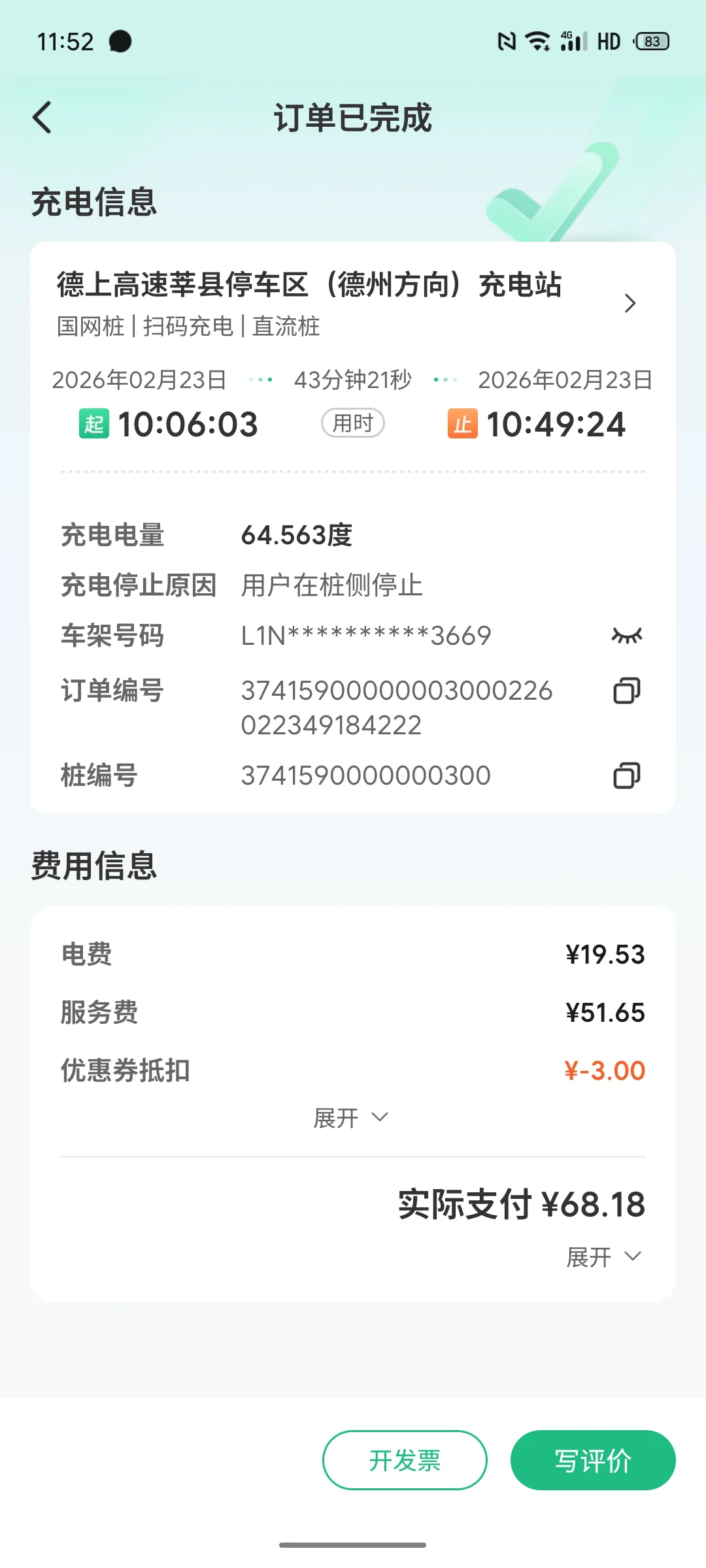This screenshot has width=706, height=1568.
Task: Copy the 桩编号 charger number
Action: (626, 776)
